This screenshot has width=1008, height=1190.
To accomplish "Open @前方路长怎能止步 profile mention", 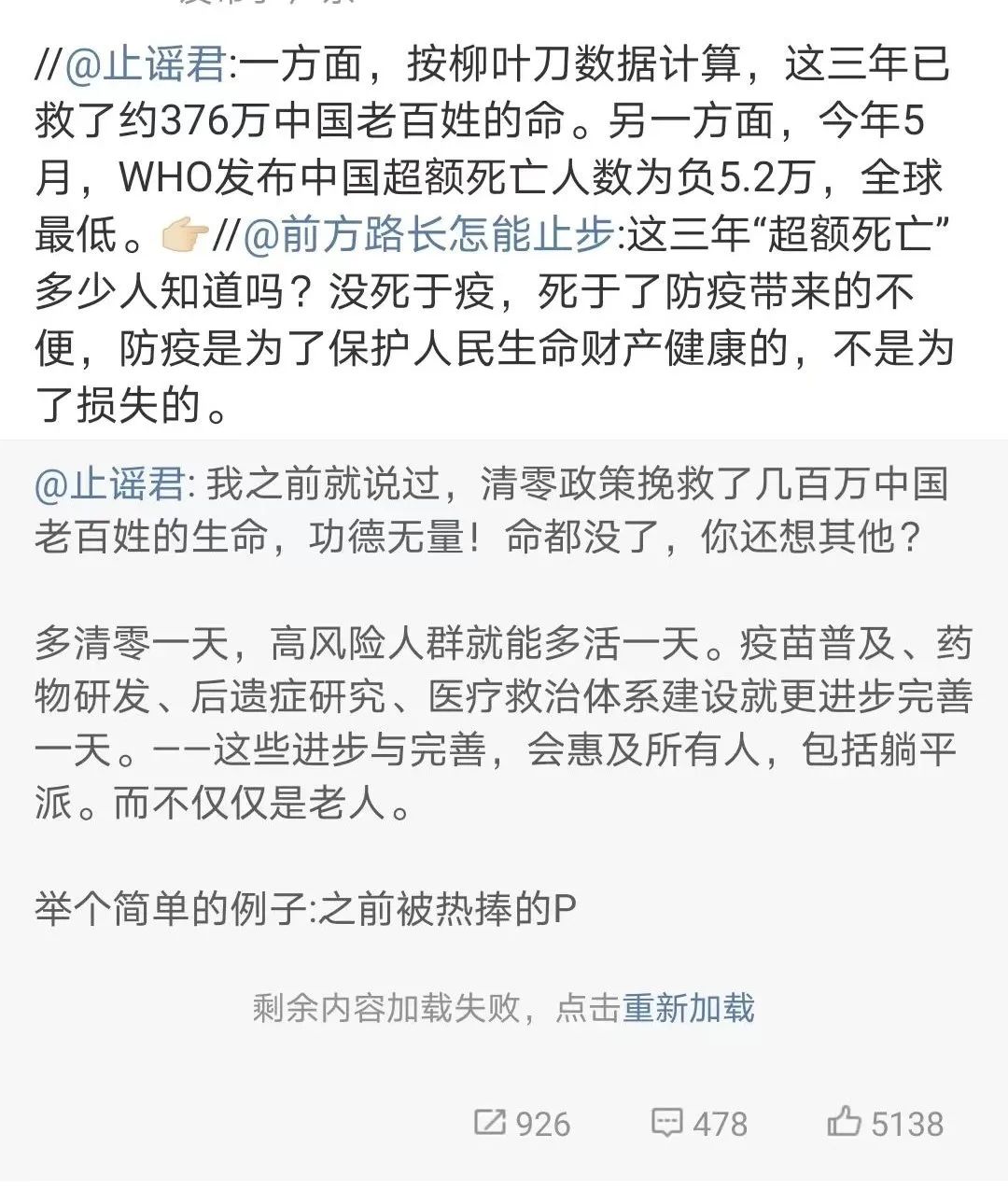I will point(428,236).
